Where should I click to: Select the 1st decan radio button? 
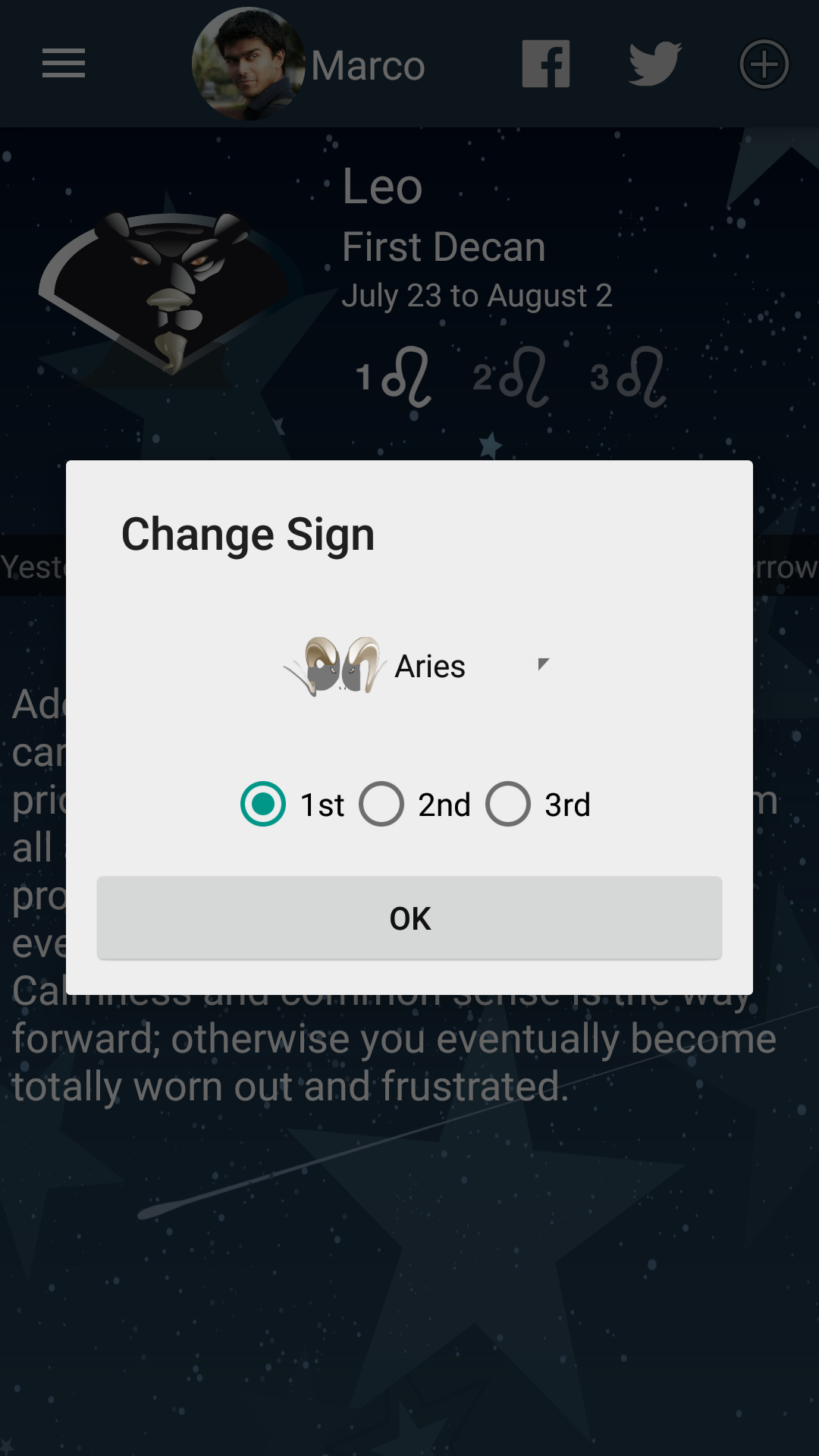tap(263, 804)
